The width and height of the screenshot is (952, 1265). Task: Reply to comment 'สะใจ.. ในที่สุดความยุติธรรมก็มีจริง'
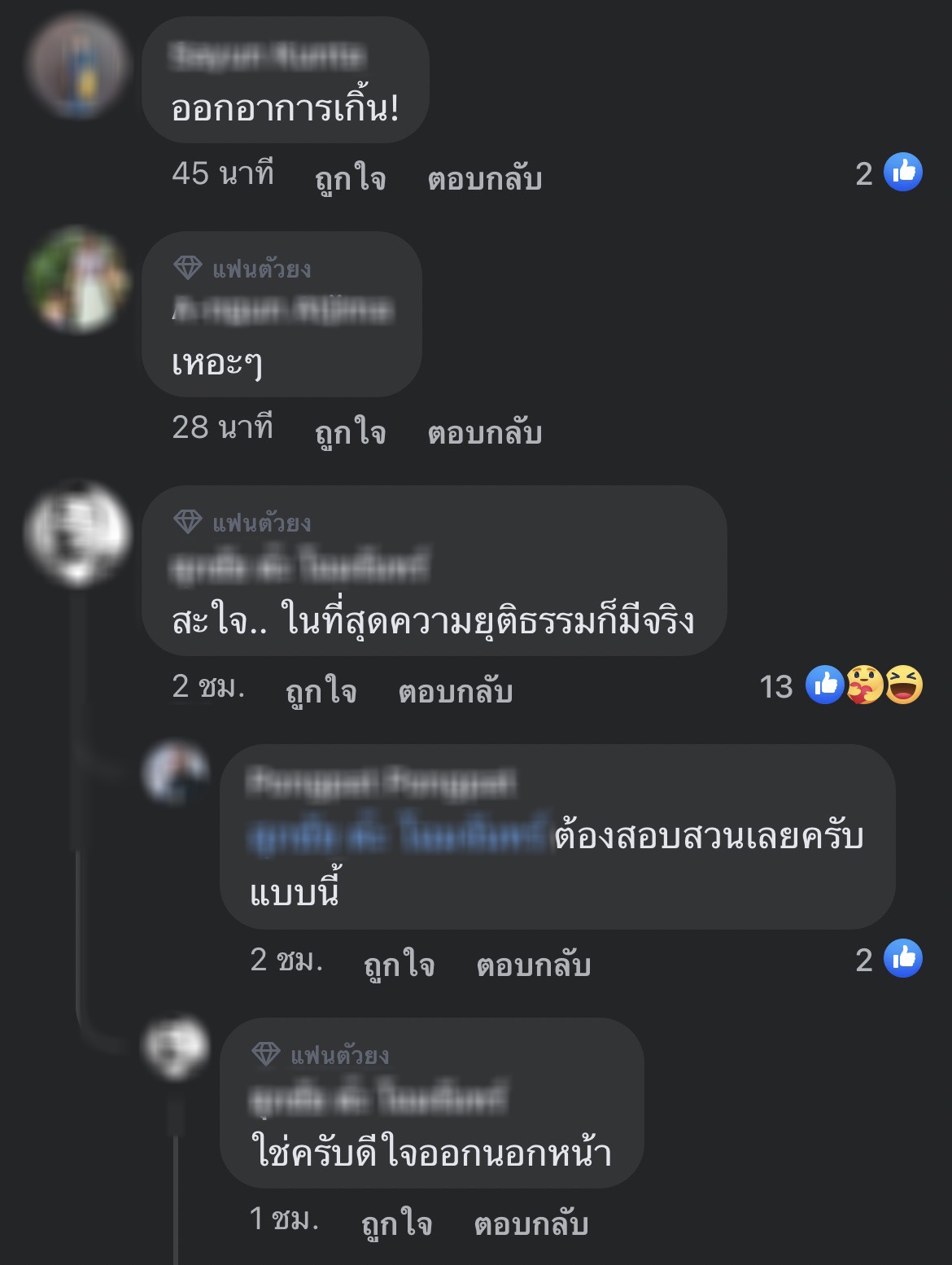(455, 690)
